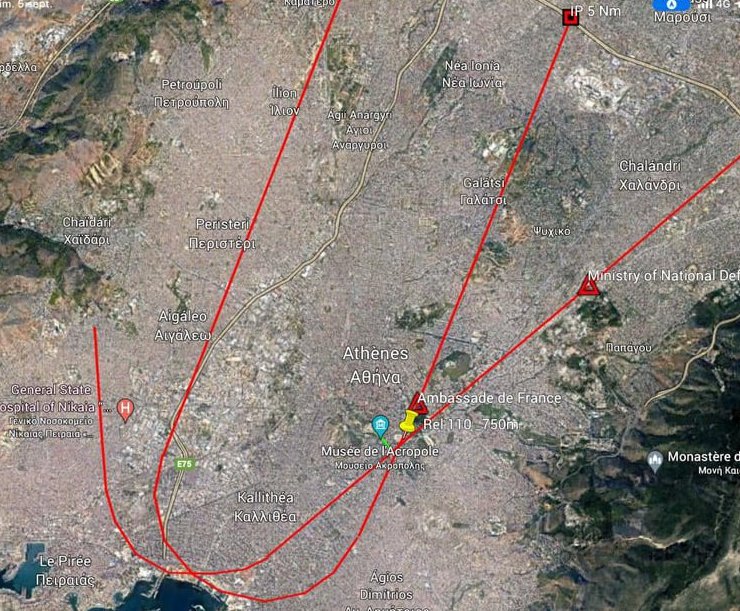740x611 pixels.
Task: Select the General State Hospital of Nikaia marker
Action: click(x=125, y=408)
